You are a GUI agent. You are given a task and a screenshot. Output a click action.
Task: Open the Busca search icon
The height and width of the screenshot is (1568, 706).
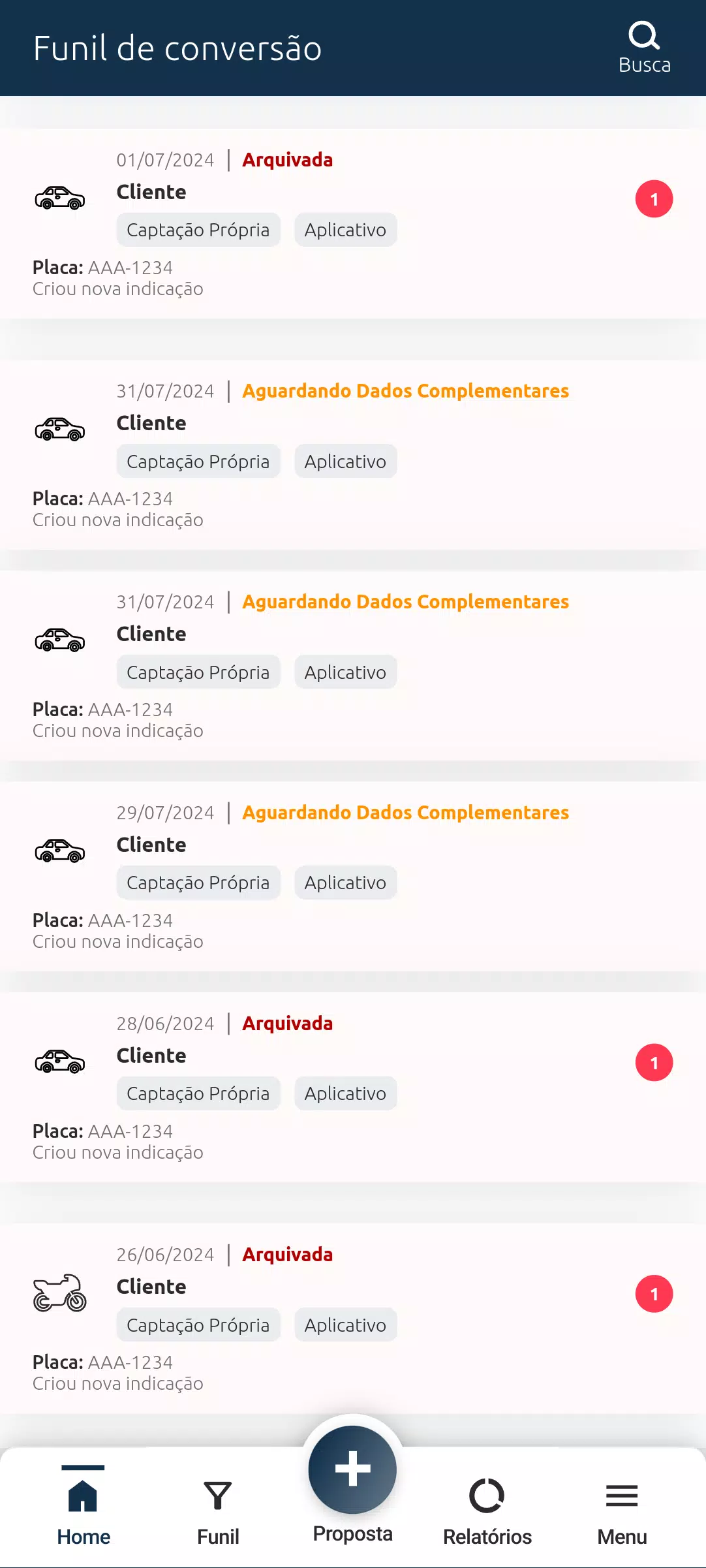point(644,47)
